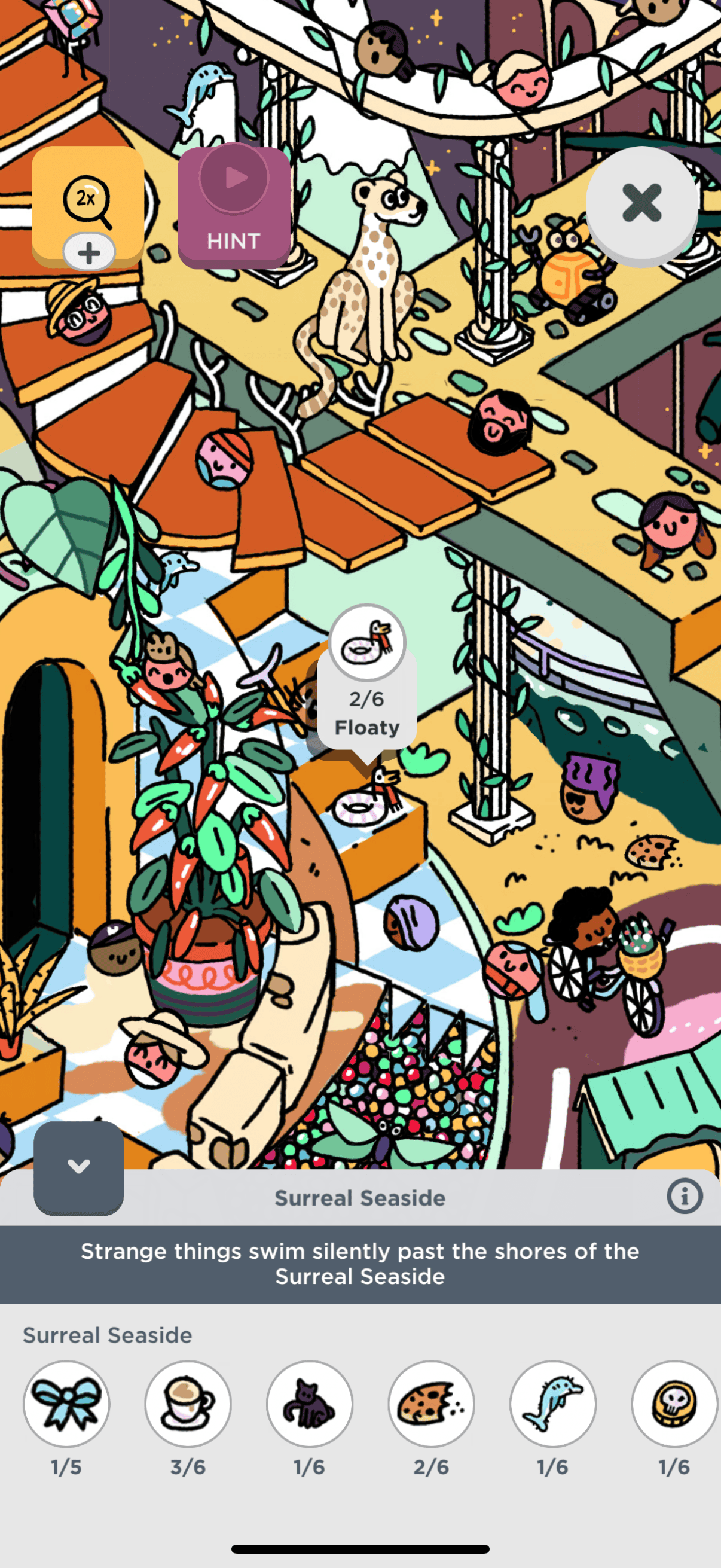This screenshot has height=1568, width=721.
Task: Tap the HINT button
Action: click(x=234, y=207)
